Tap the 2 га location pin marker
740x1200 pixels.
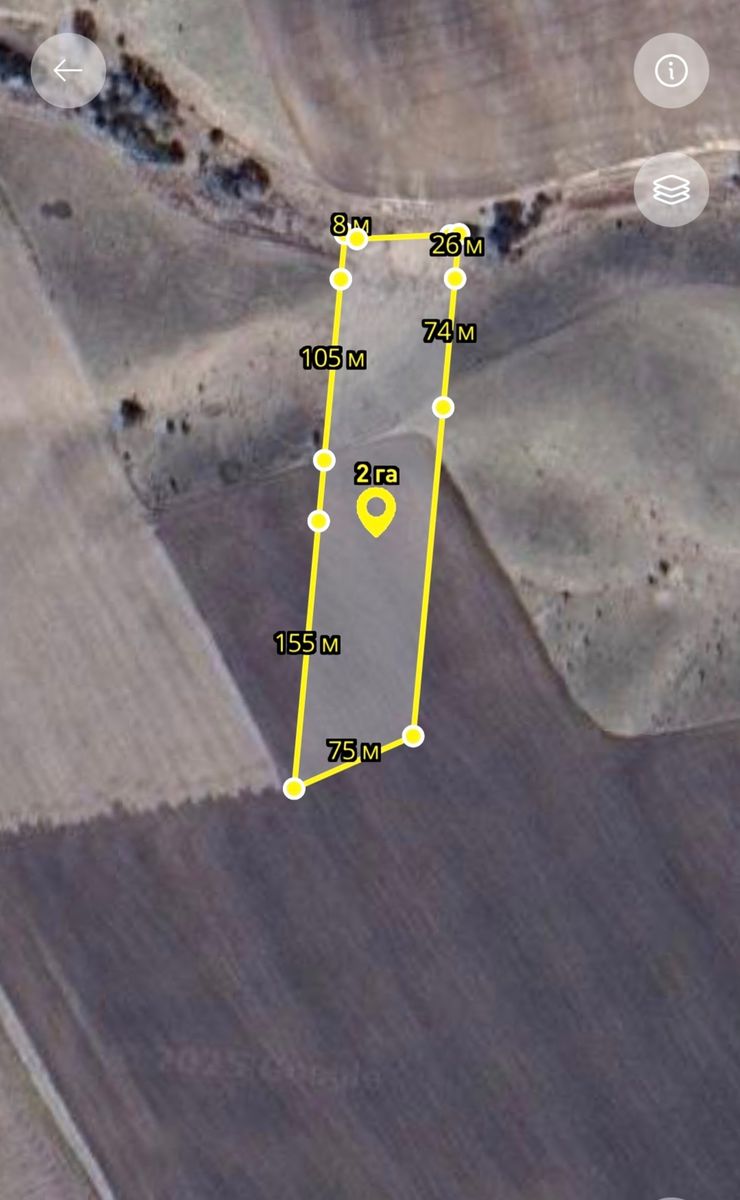[376, 511]
